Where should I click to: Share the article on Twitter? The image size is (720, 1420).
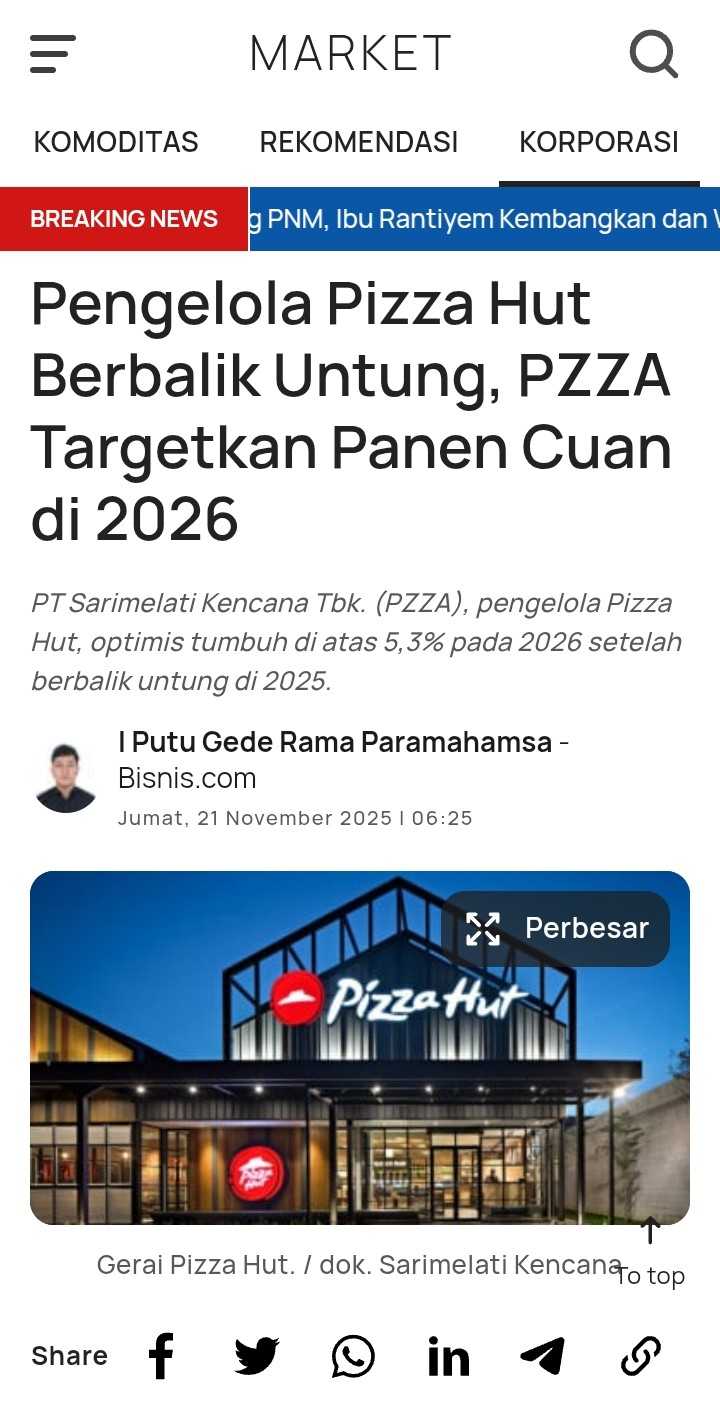pos(257,1356)
